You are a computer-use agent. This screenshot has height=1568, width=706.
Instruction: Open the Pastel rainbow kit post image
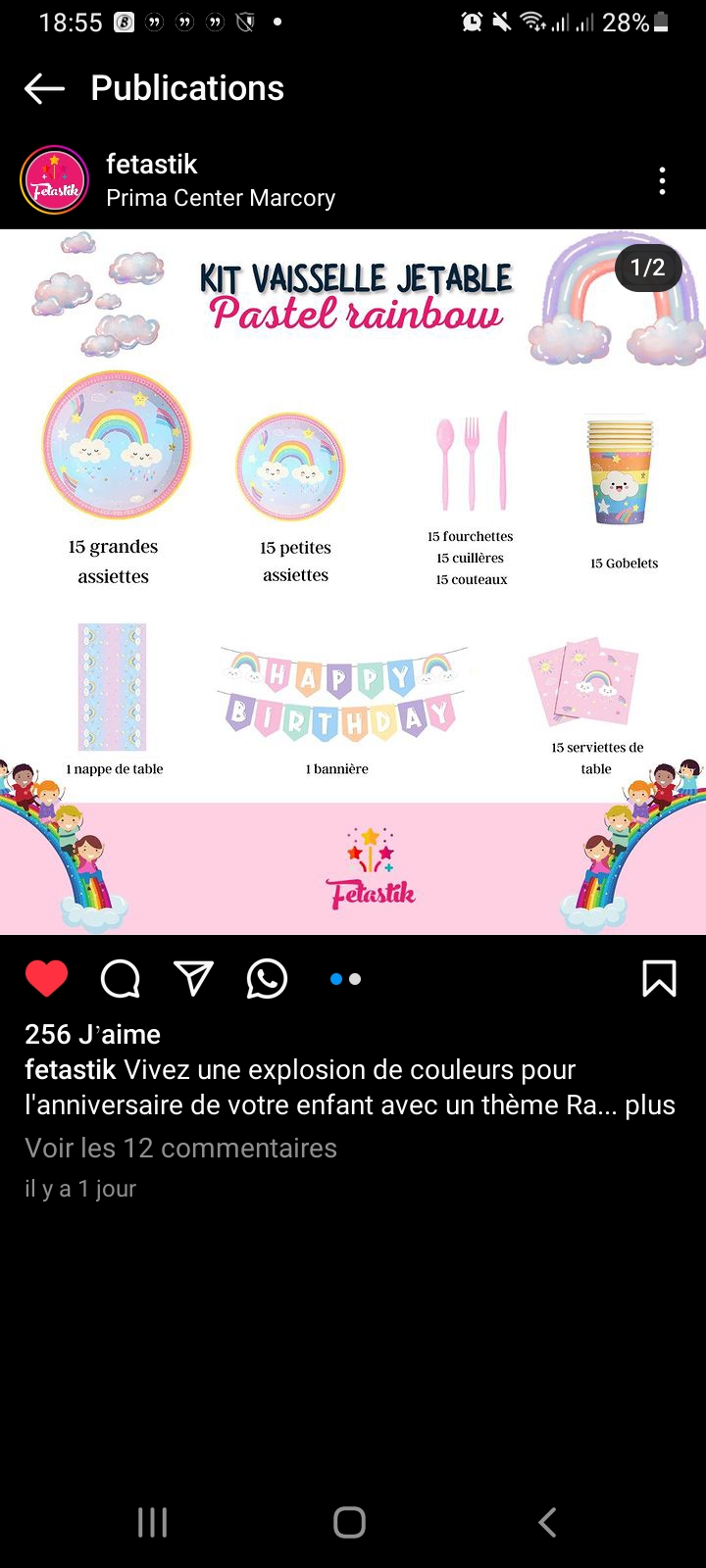pyautogui.click(x=353, y=581)
